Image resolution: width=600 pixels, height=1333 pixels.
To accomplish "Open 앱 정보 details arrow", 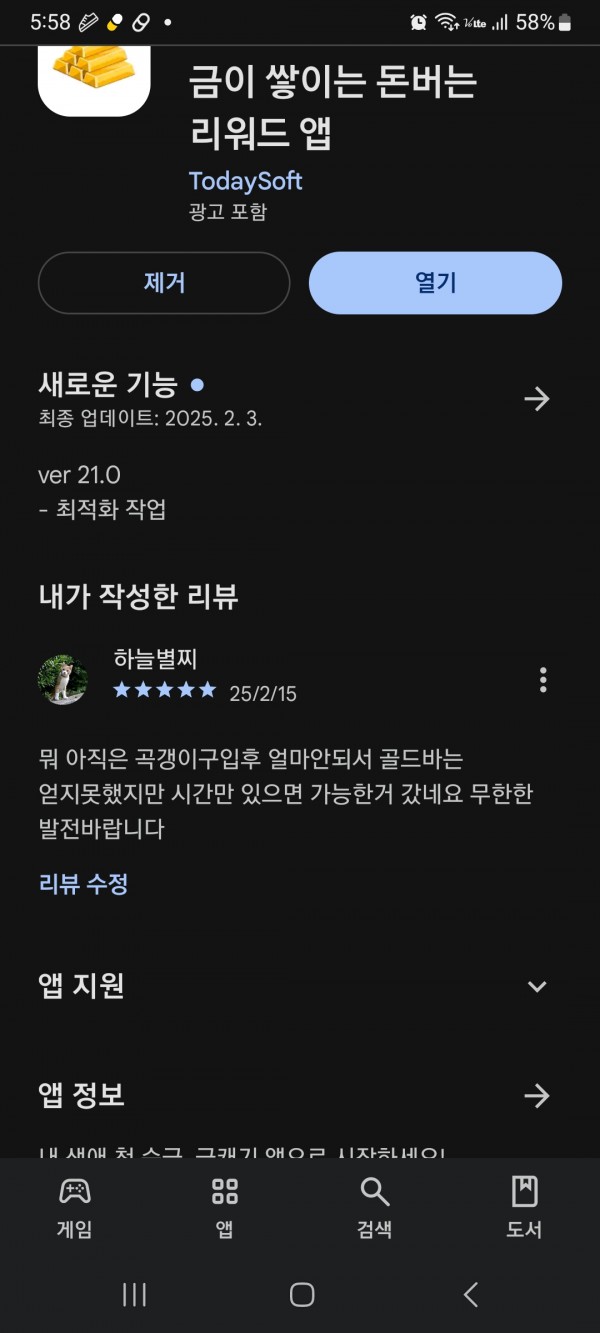I will (x=537, y=1096).
